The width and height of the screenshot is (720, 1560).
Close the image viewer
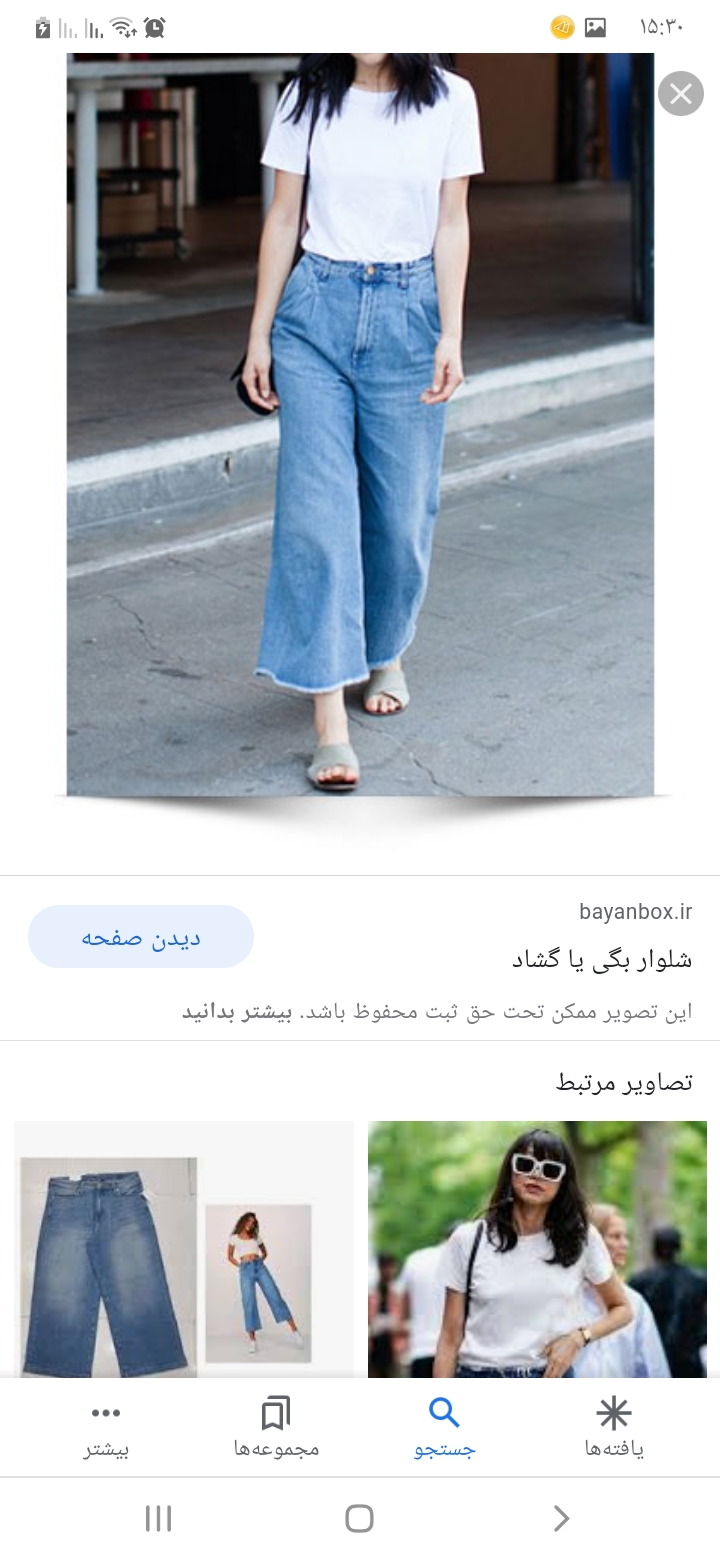(681, 95)
